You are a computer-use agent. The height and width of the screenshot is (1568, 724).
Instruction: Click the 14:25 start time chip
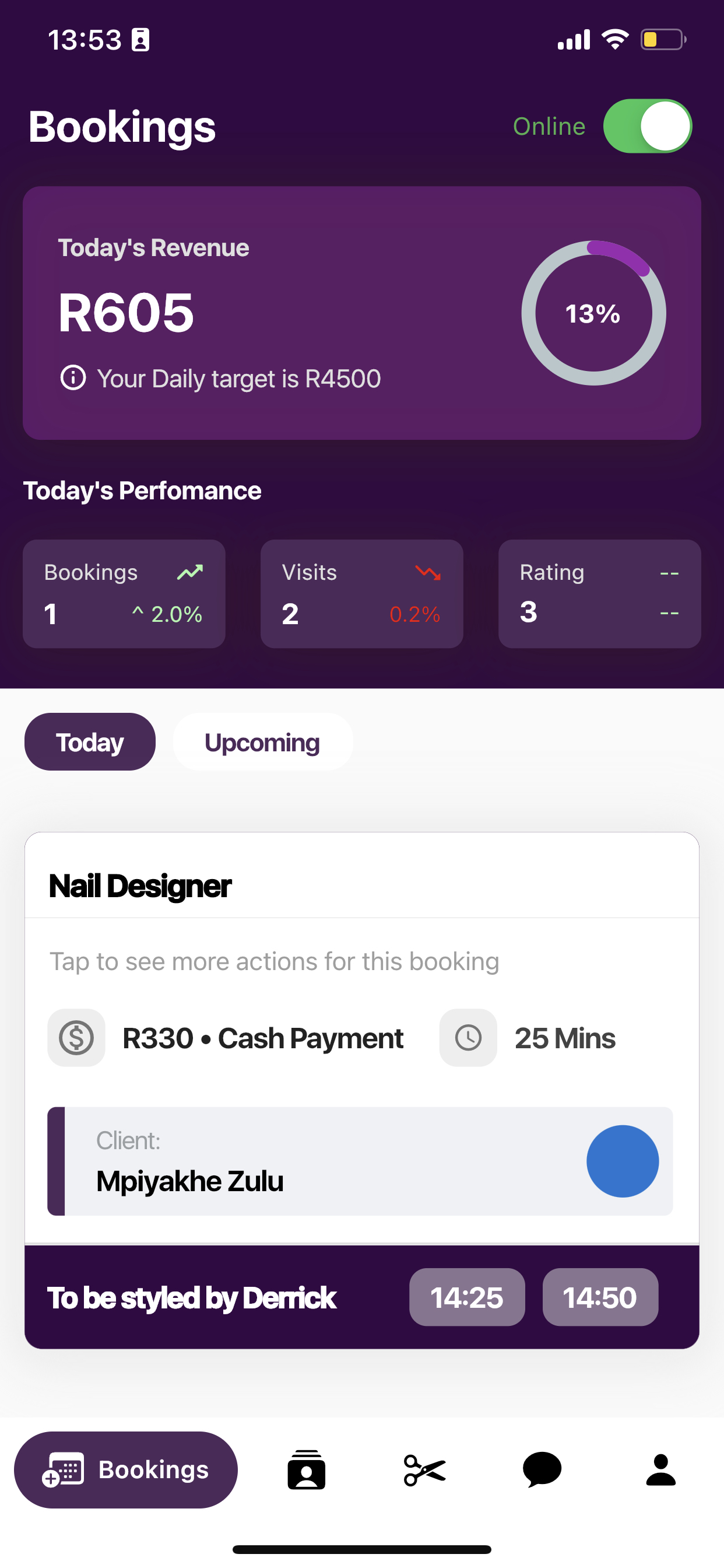coord(467,1297)
